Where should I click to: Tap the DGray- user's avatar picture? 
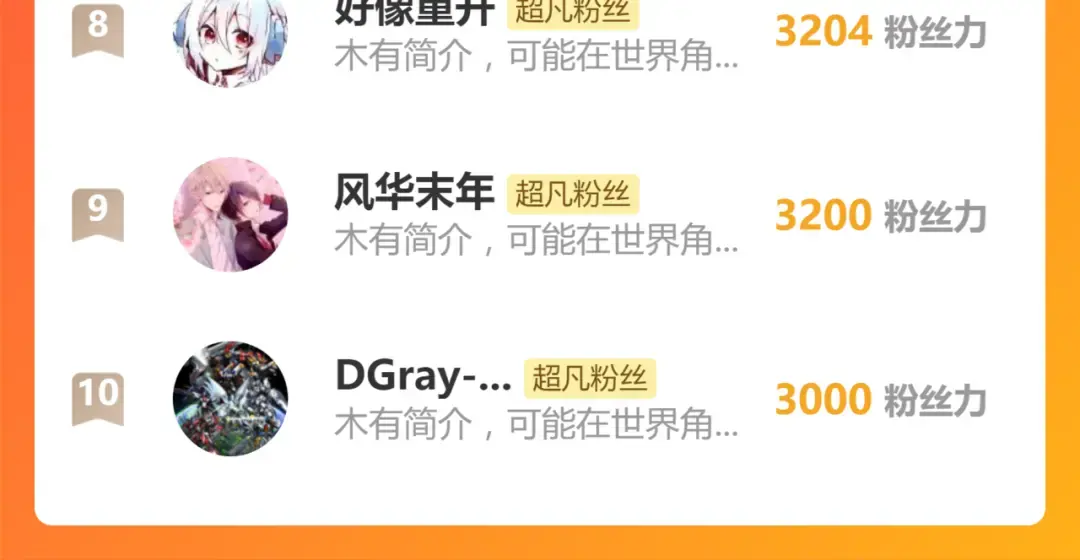click(x=231, y=399)
